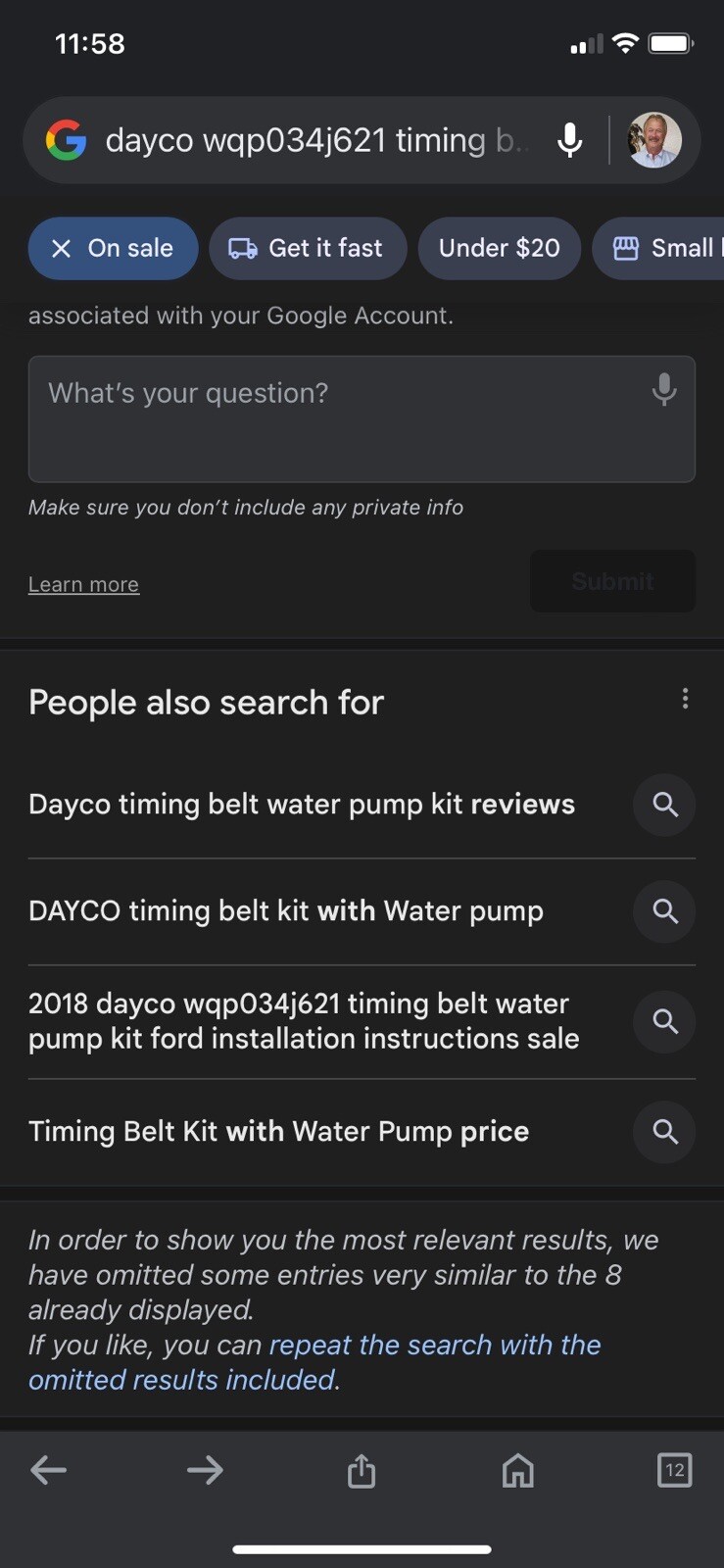Open the Google account profile picture
This screenshot has width=724, height=1568.
point(653,140)
